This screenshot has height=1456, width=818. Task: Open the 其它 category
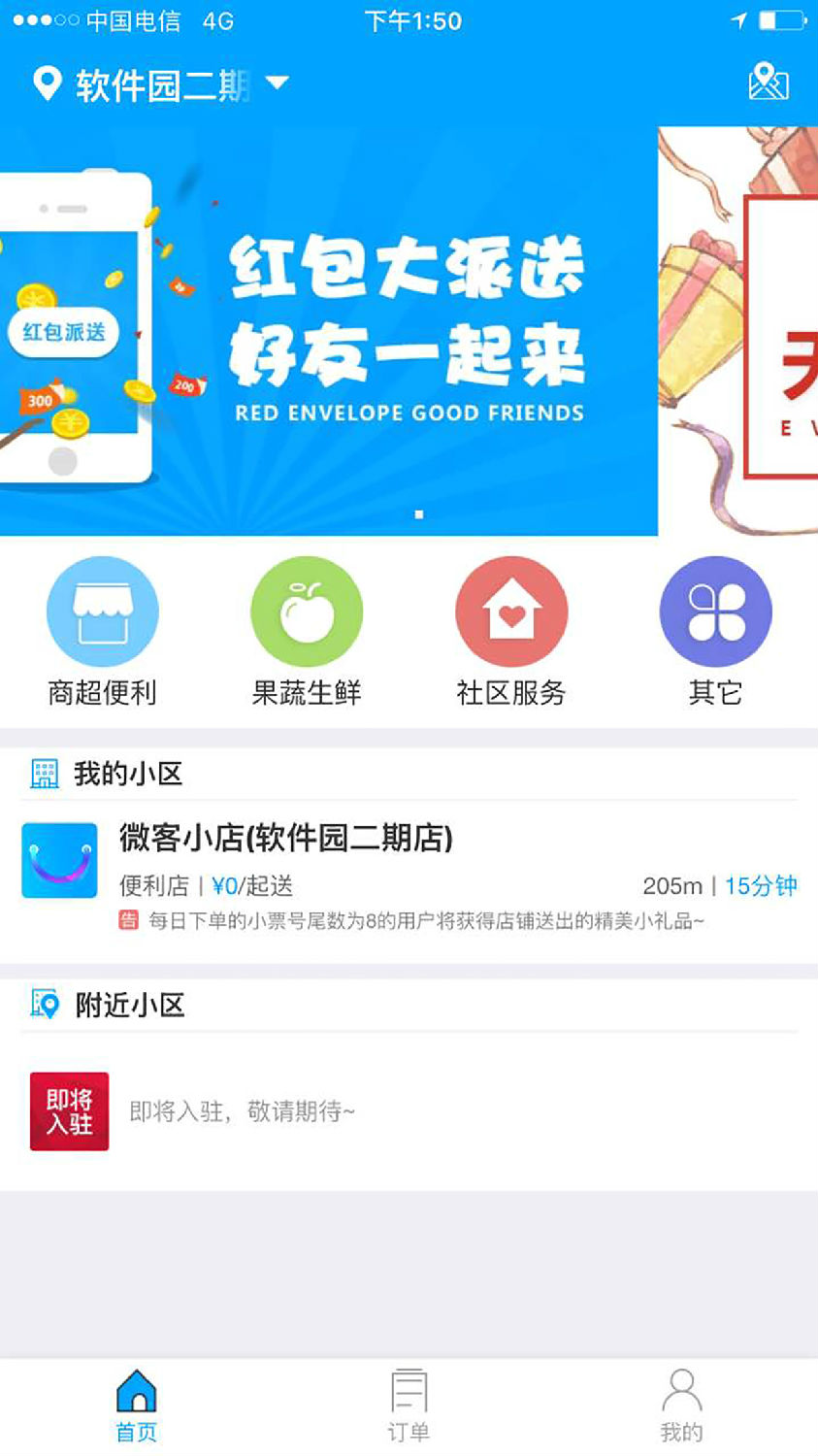click(715, 630)
